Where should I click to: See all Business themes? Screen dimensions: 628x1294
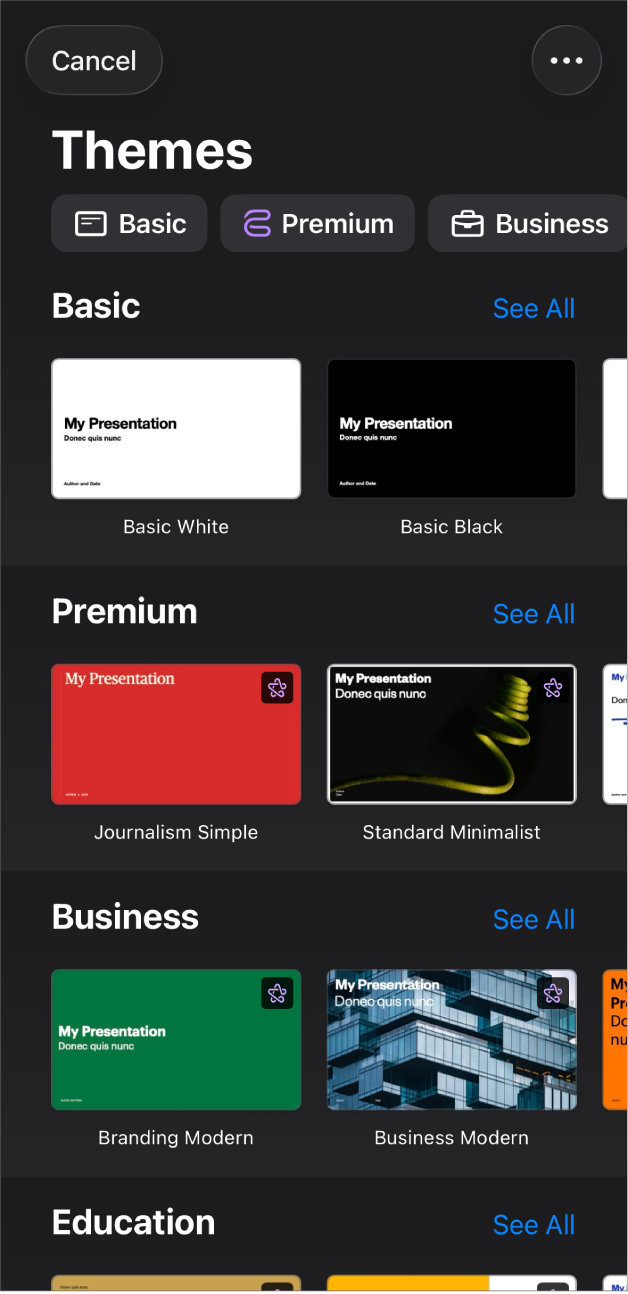(x=533, y=919)
